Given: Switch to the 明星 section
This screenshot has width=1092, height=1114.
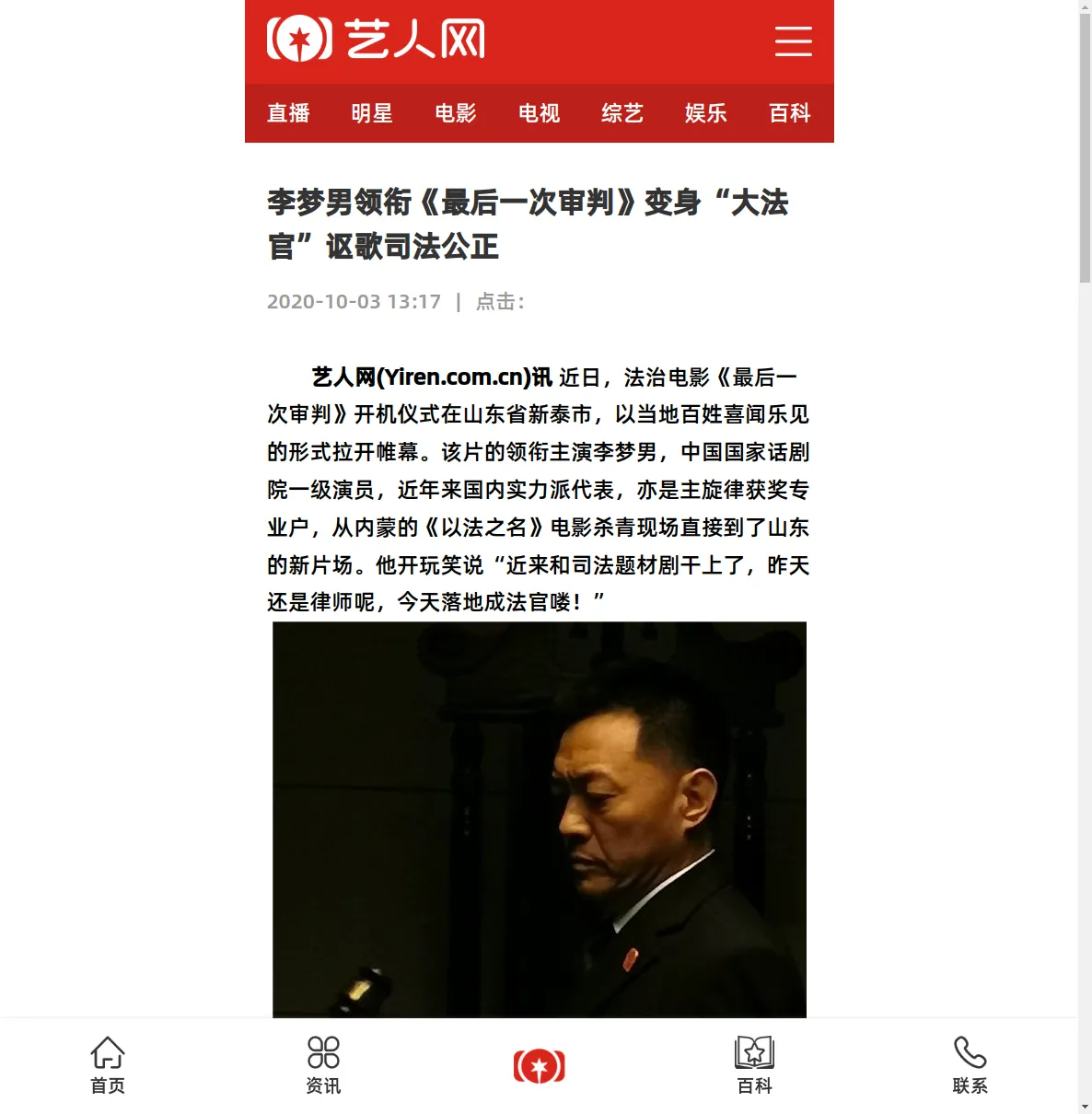Looking at the screenshot, I should (372, 113).
